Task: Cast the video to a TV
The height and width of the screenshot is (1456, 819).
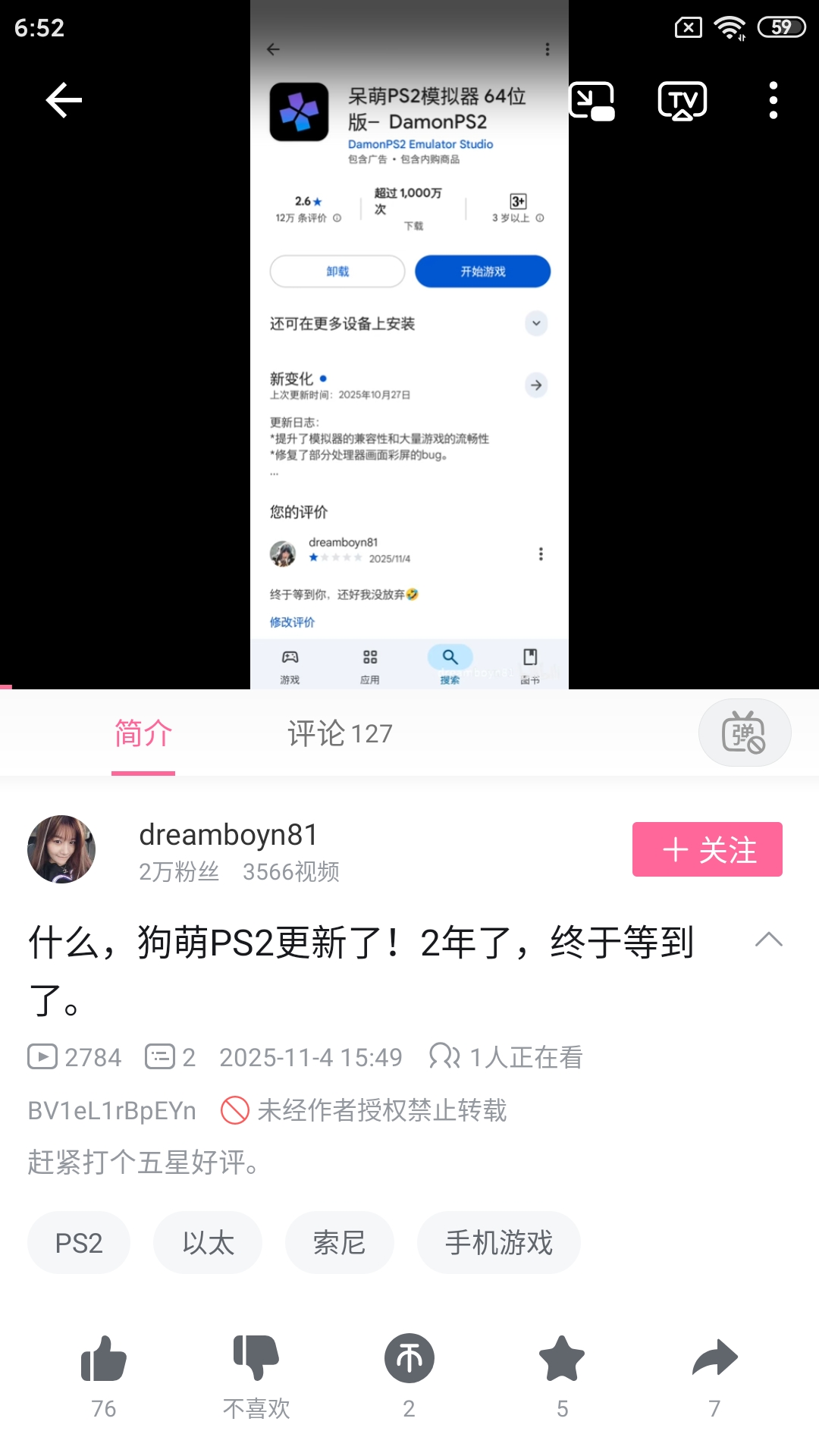Action: click(x=682, y=100)
